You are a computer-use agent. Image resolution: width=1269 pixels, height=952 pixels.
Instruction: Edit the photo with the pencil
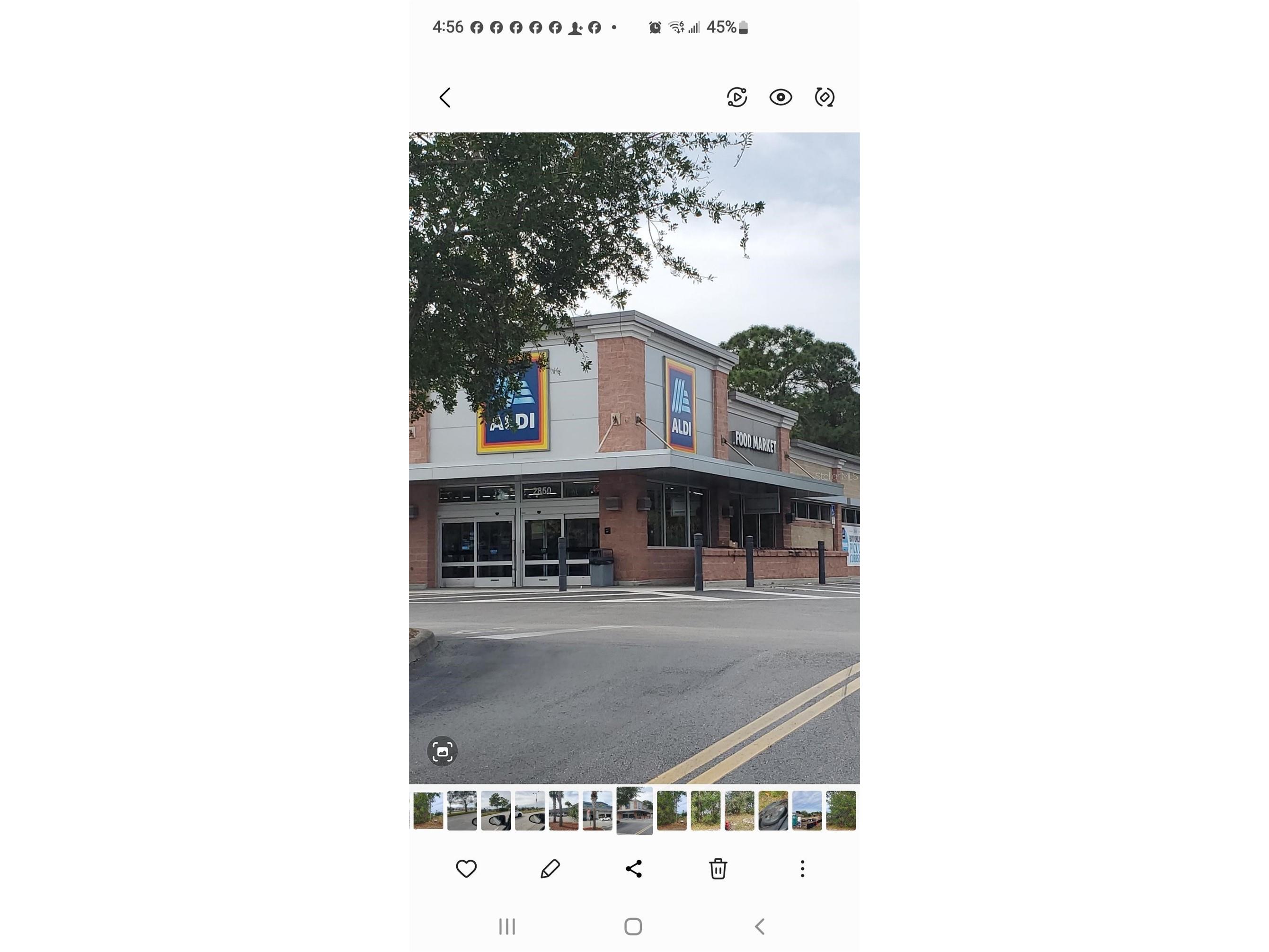coord(550,869)
